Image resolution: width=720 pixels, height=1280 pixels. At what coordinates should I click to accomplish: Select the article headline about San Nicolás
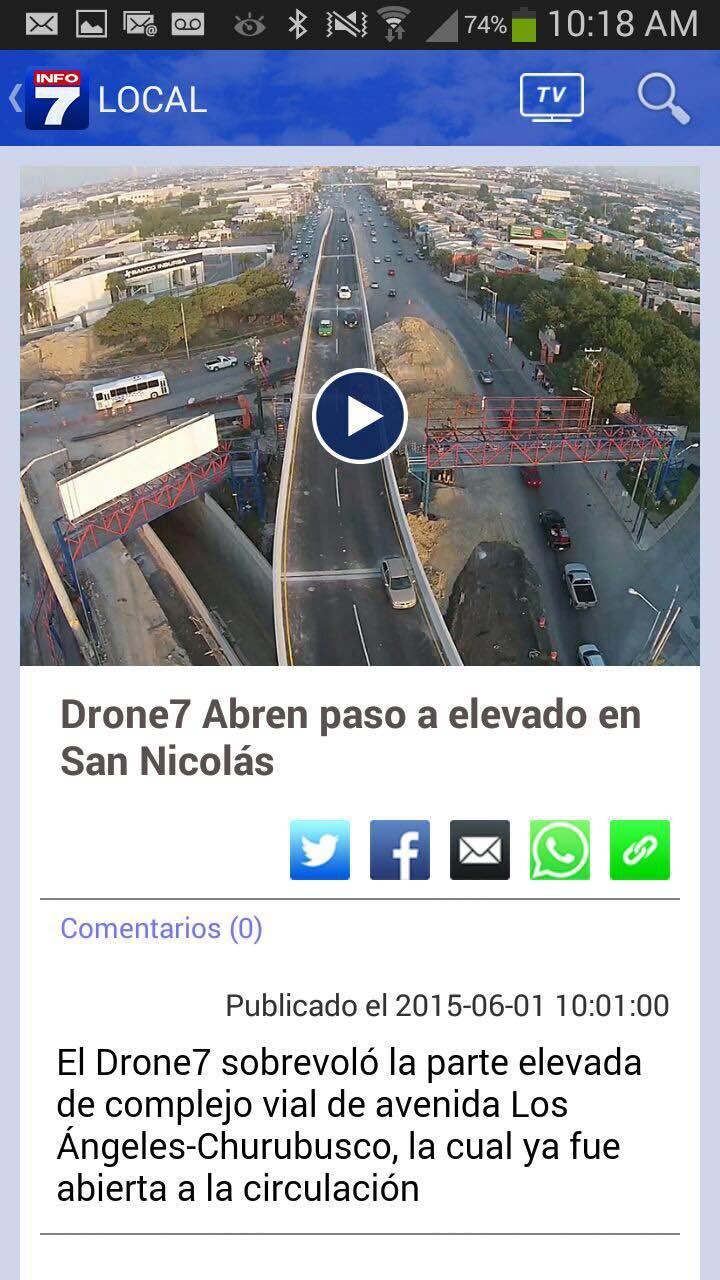tap(352, 737)
